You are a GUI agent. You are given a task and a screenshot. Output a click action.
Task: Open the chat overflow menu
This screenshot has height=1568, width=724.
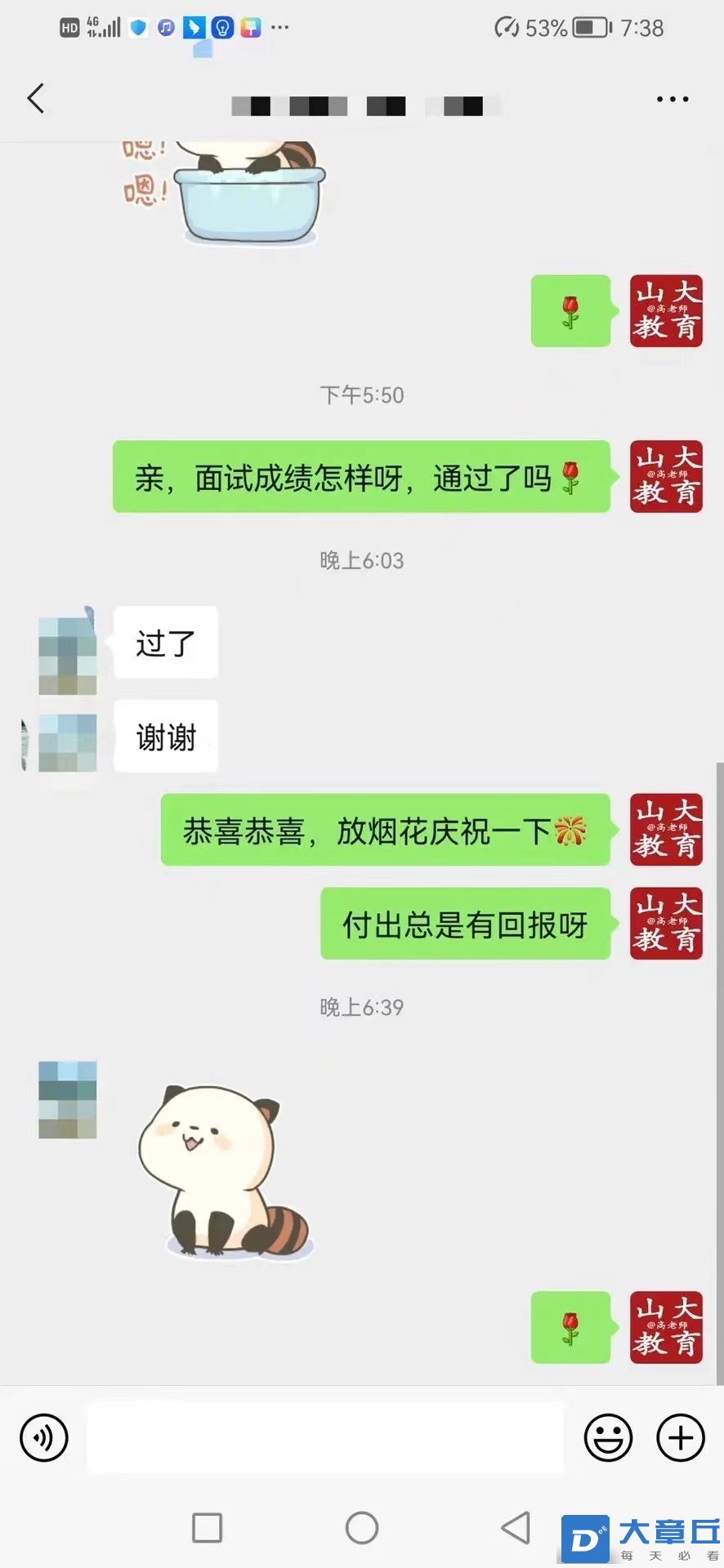coord(672,100)
